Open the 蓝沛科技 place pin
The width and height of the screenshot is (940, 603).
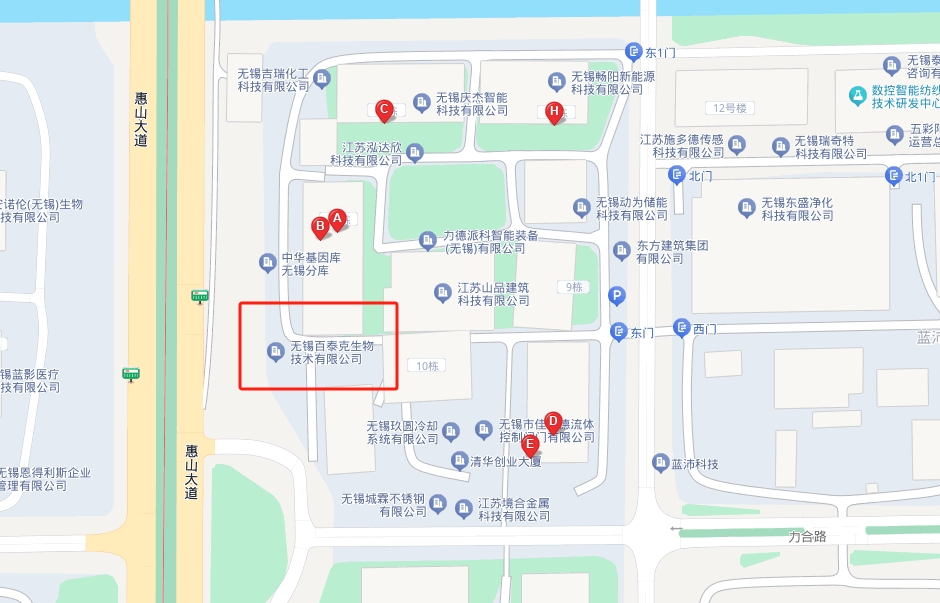[660, 462]
